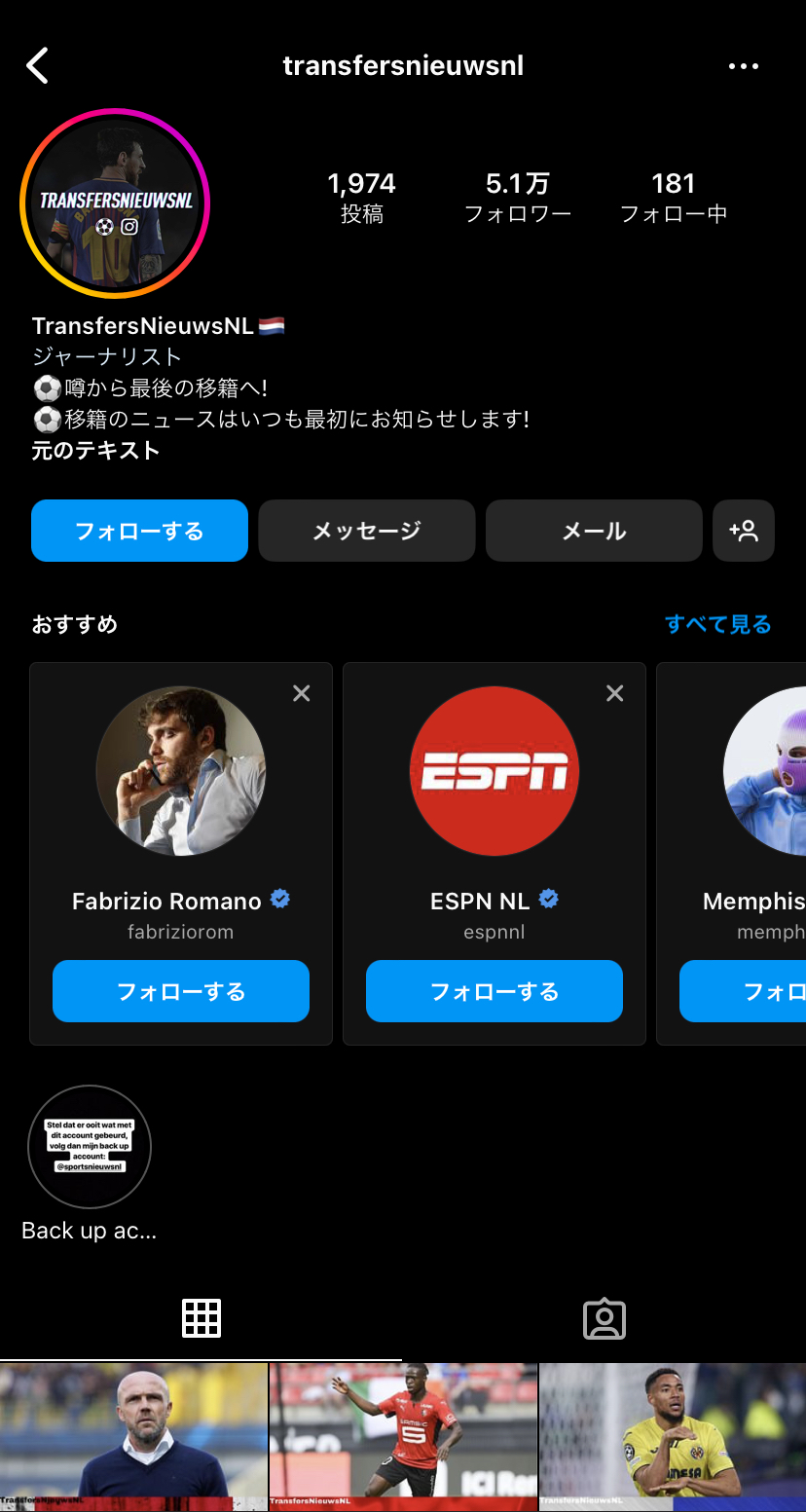Show original bio text via 元のテキスト

95,451
